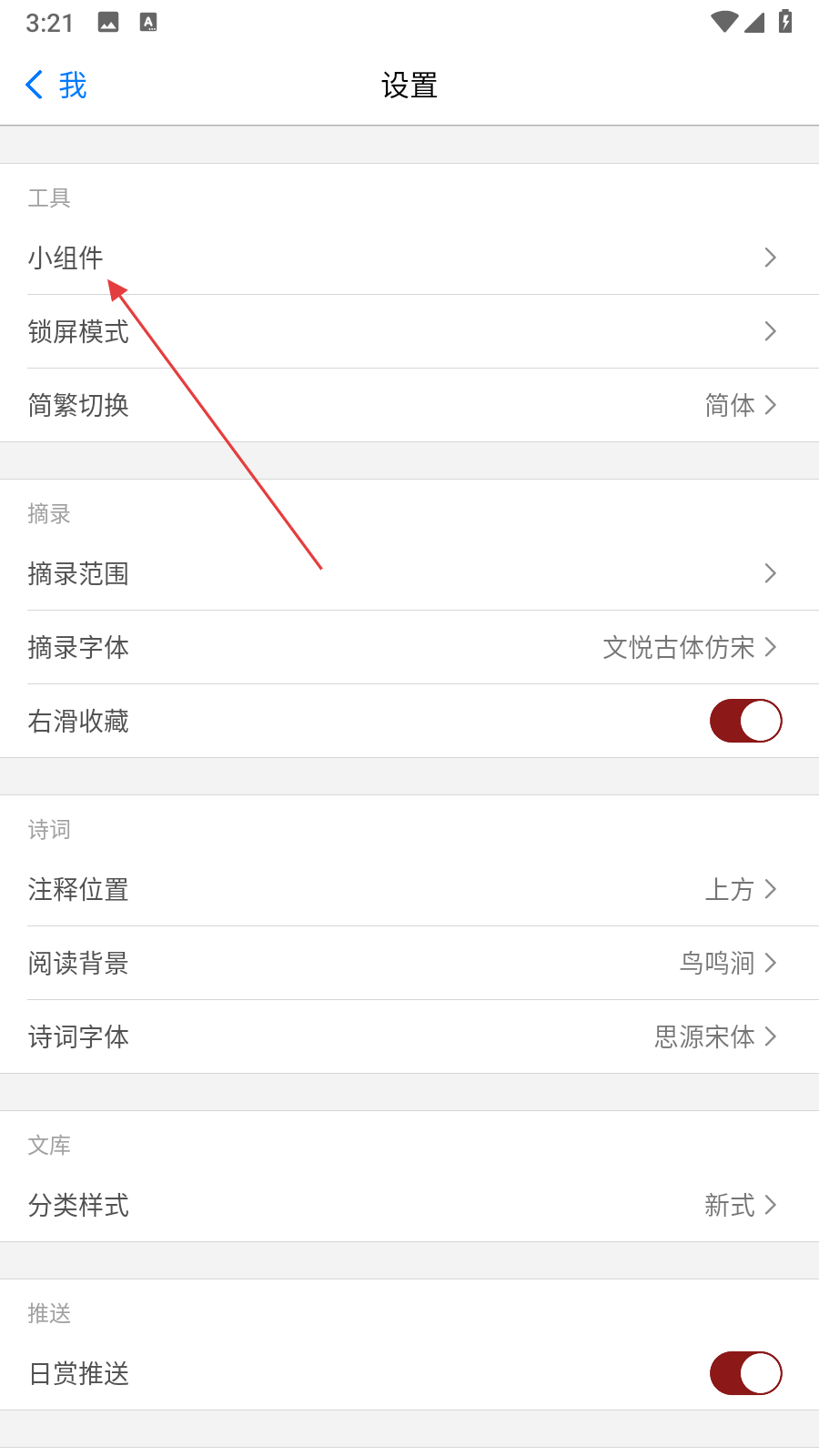The image size is (819, 1456).
Task: Change the 简繁切换 option
Action: 409,405
